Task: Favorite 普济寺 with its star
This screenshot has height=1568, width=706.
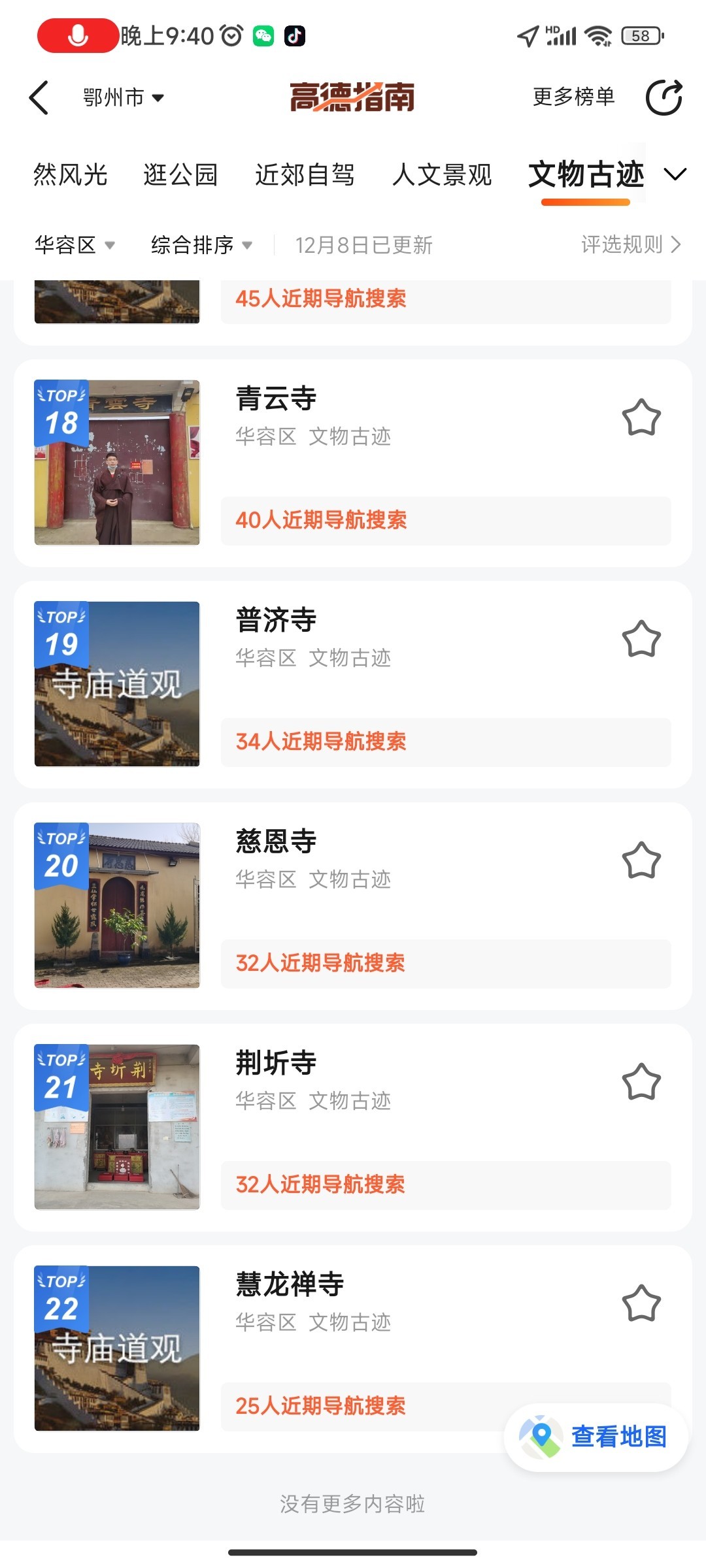Action: [641, 639]
